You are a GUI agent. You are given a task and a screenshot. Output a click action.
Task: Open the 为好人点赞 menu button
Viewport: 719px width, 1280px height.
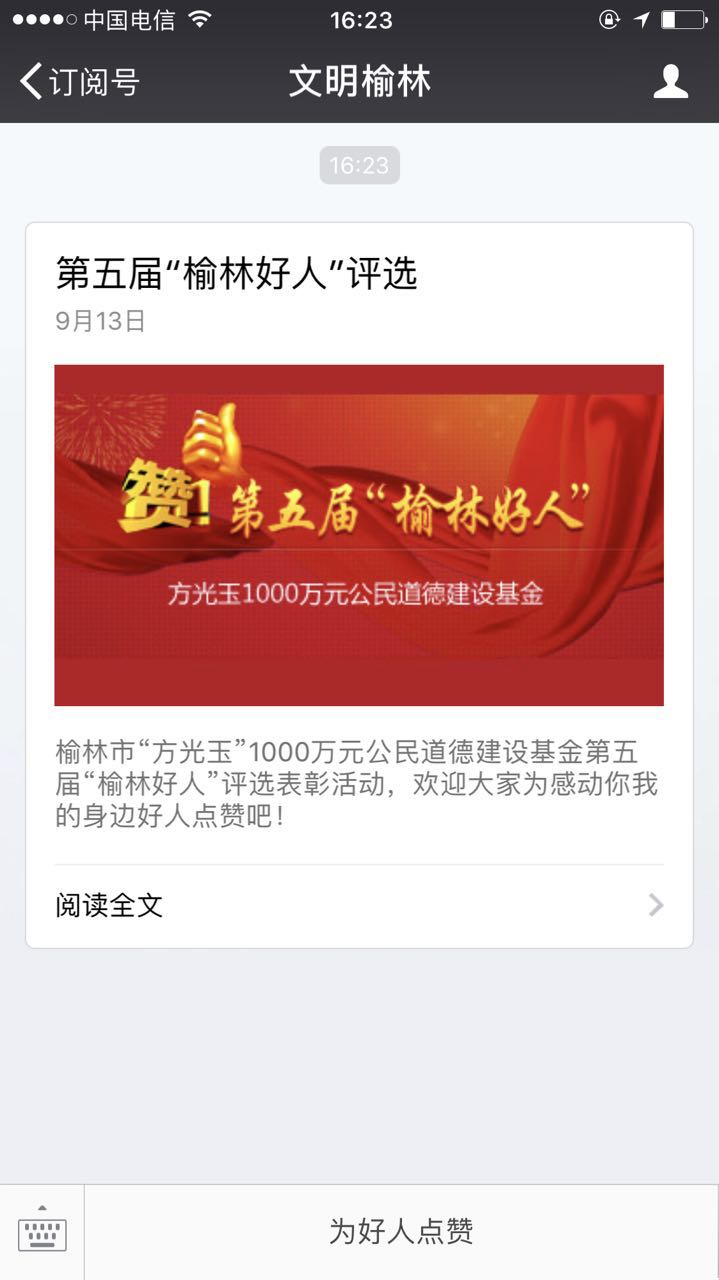coord(401,1232)
